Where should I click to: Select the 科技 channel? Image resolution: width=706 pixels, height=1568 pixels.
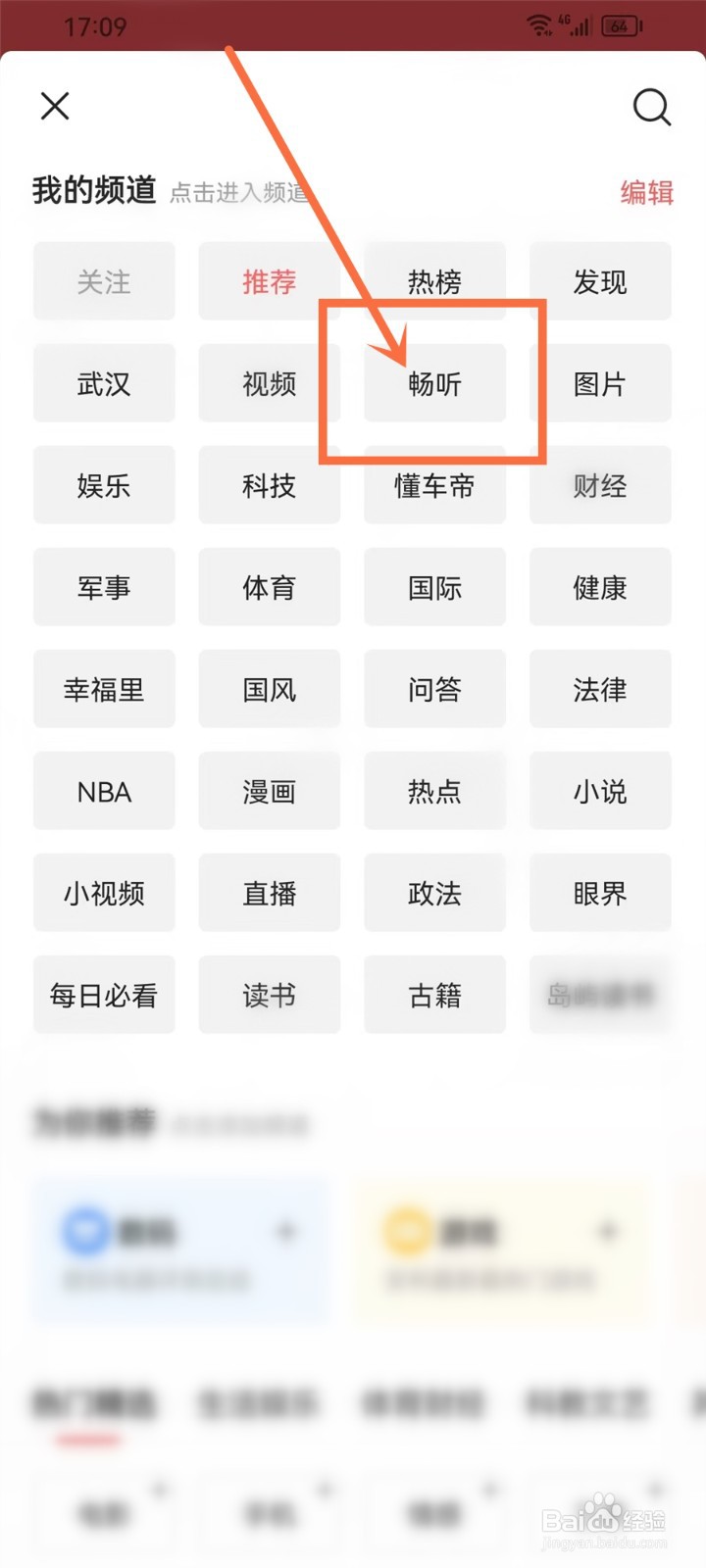click(x=269, y=485)
